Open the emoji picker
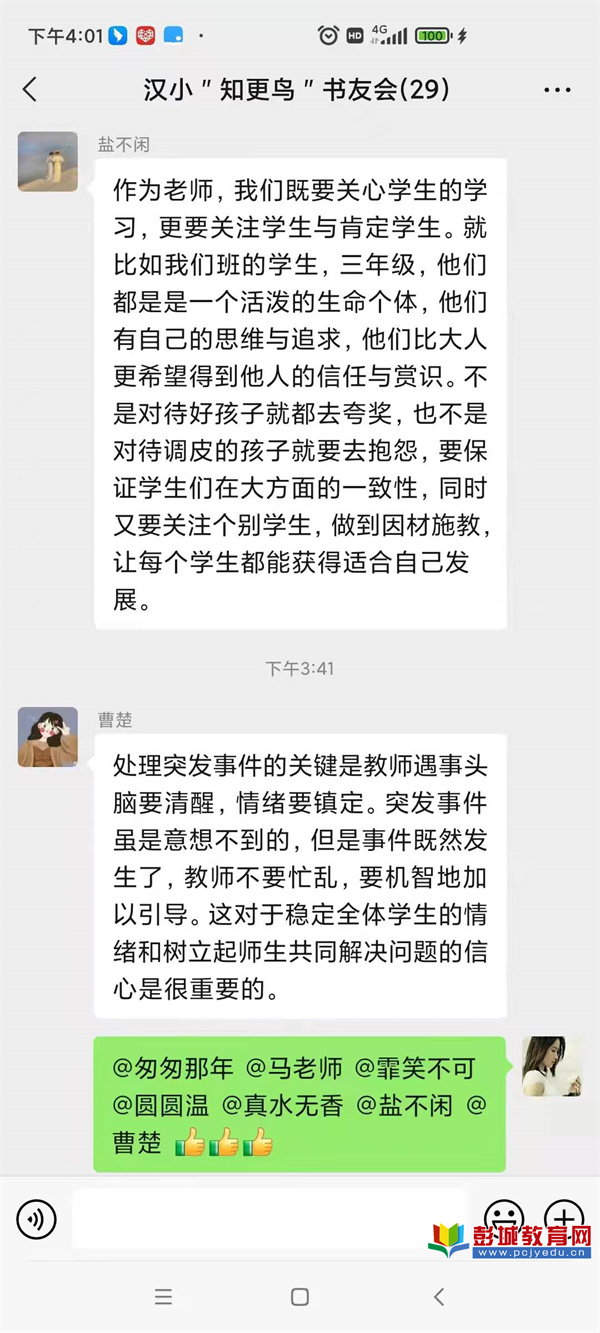The height and width of the screenshot is (1333, 600). click(504, 1218)
